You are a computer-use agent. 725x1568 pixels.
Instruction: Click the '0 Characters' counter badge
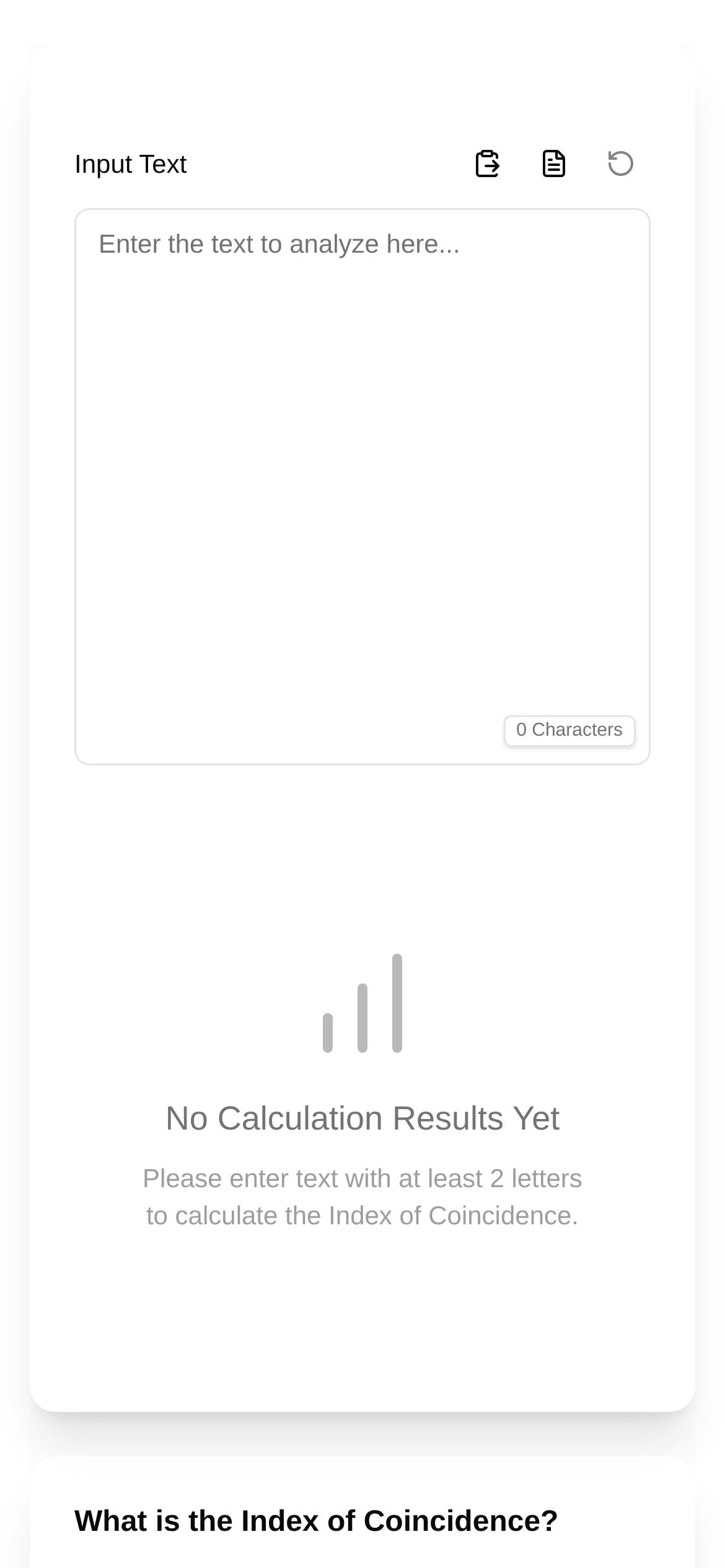(569, 730)
